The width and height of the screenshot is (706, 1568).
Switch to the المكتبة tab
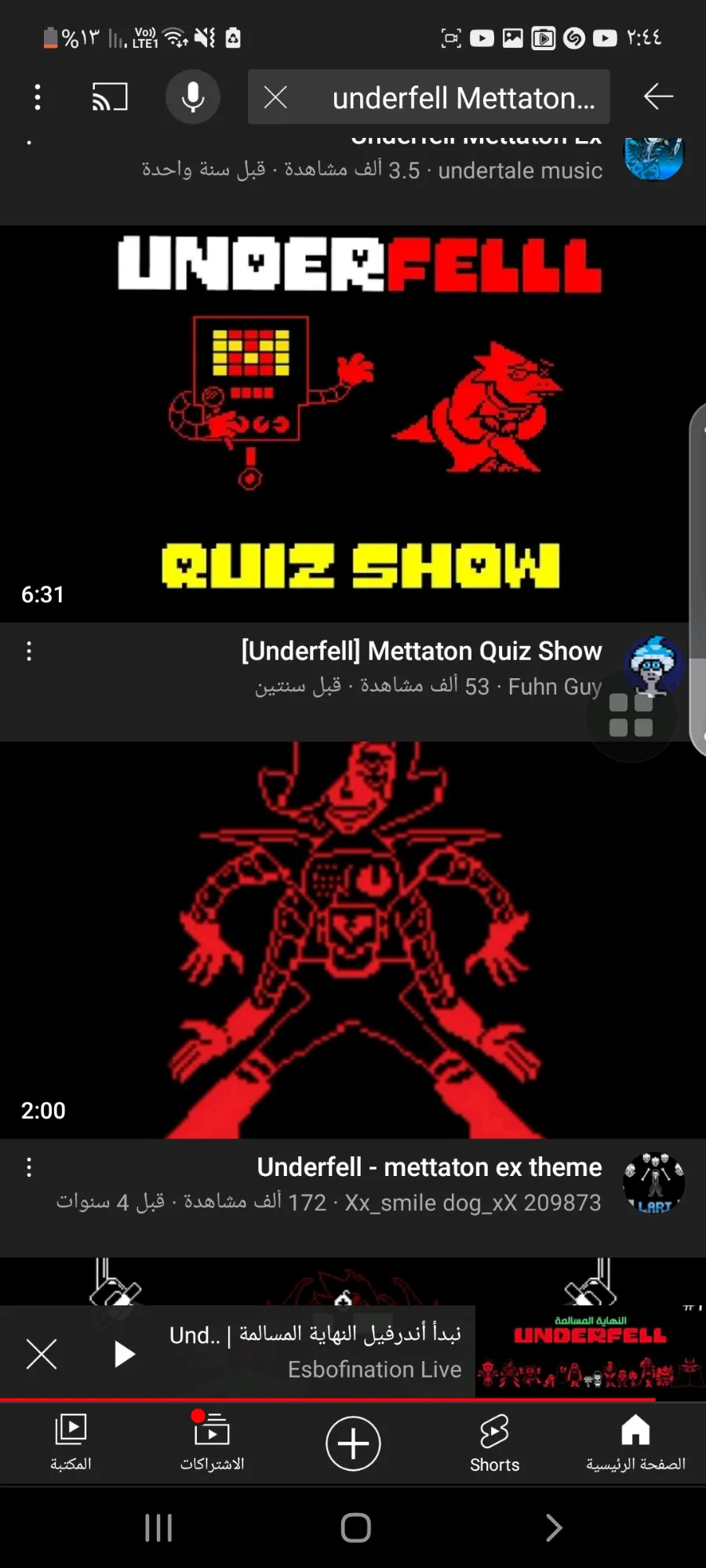(x=71, y=1443)
